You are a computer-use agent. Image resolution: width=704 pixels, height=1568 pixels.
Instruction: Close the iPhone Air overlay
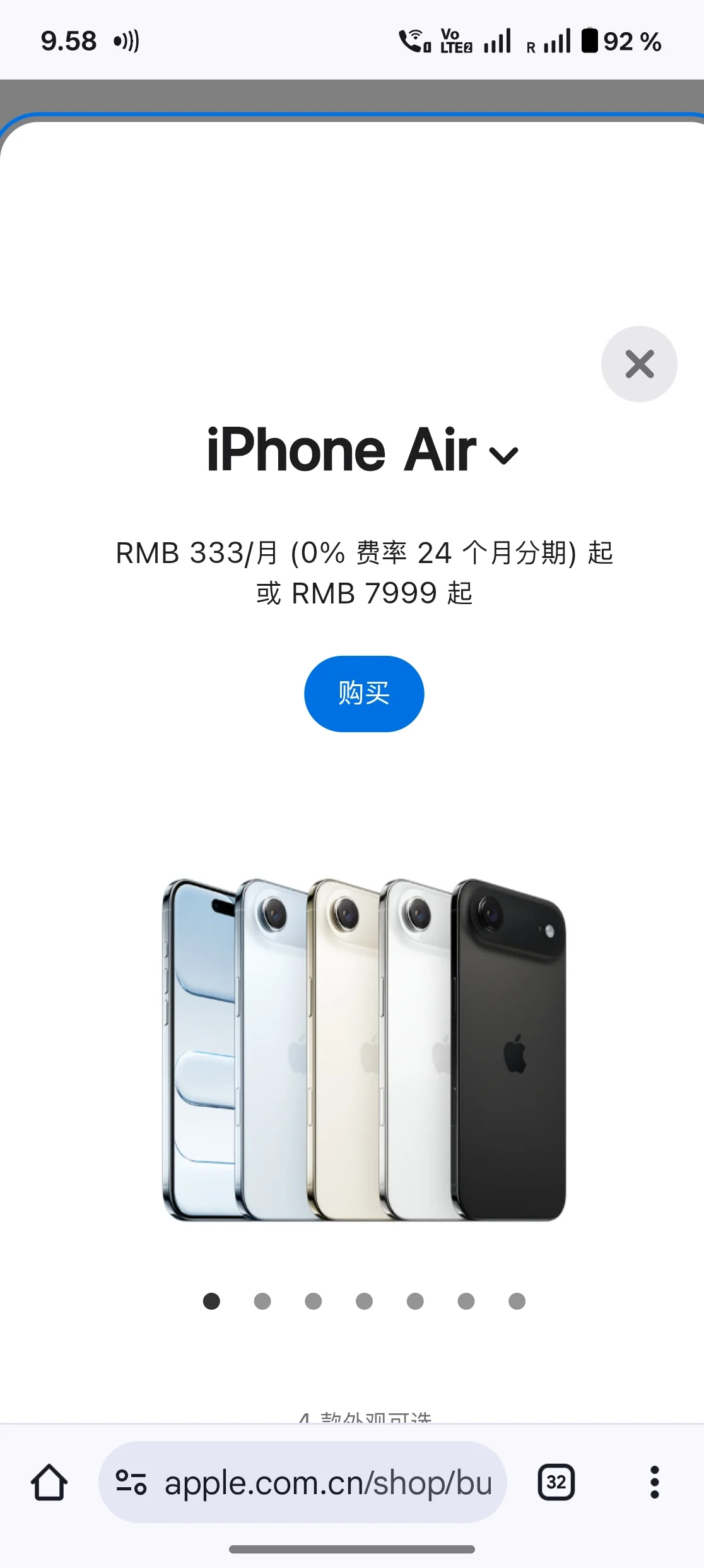coord(639,364)
